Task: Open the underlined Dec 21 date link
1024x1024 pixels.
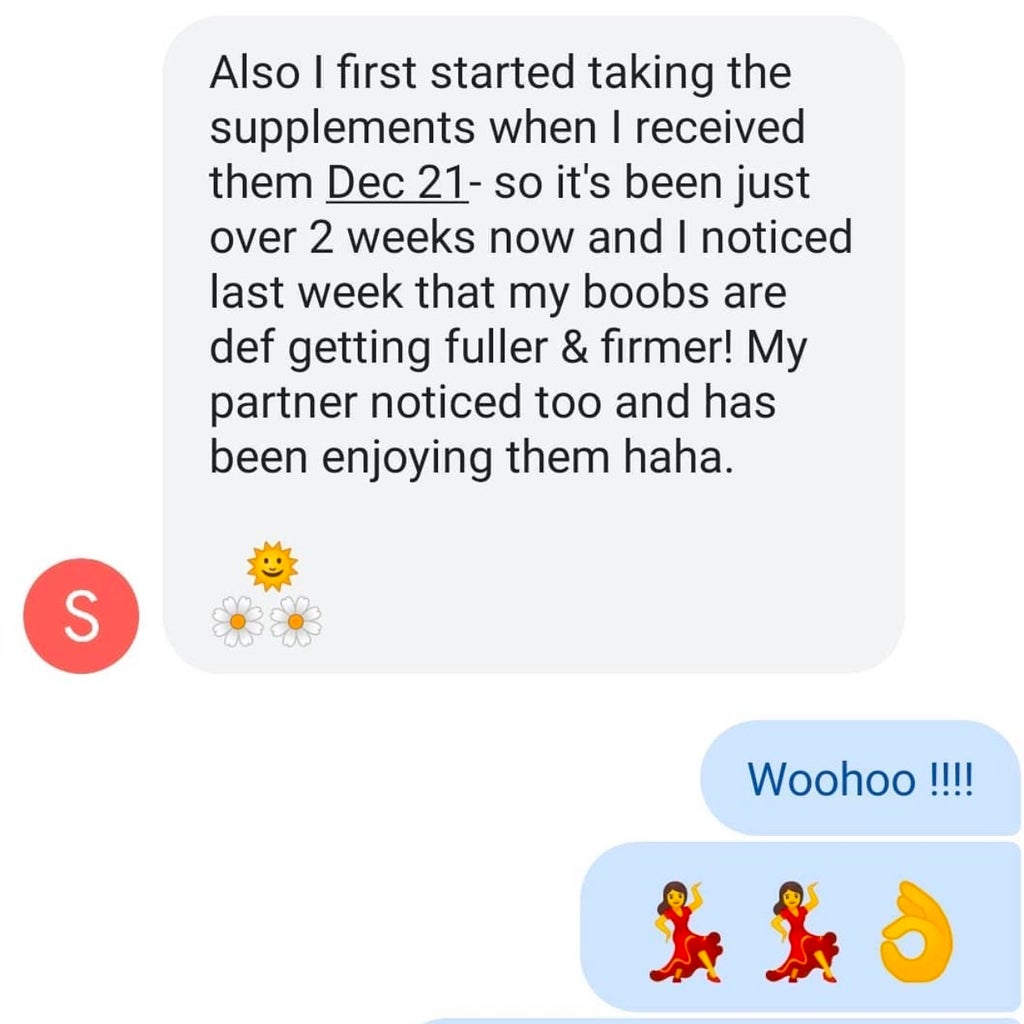Action: 393,183
